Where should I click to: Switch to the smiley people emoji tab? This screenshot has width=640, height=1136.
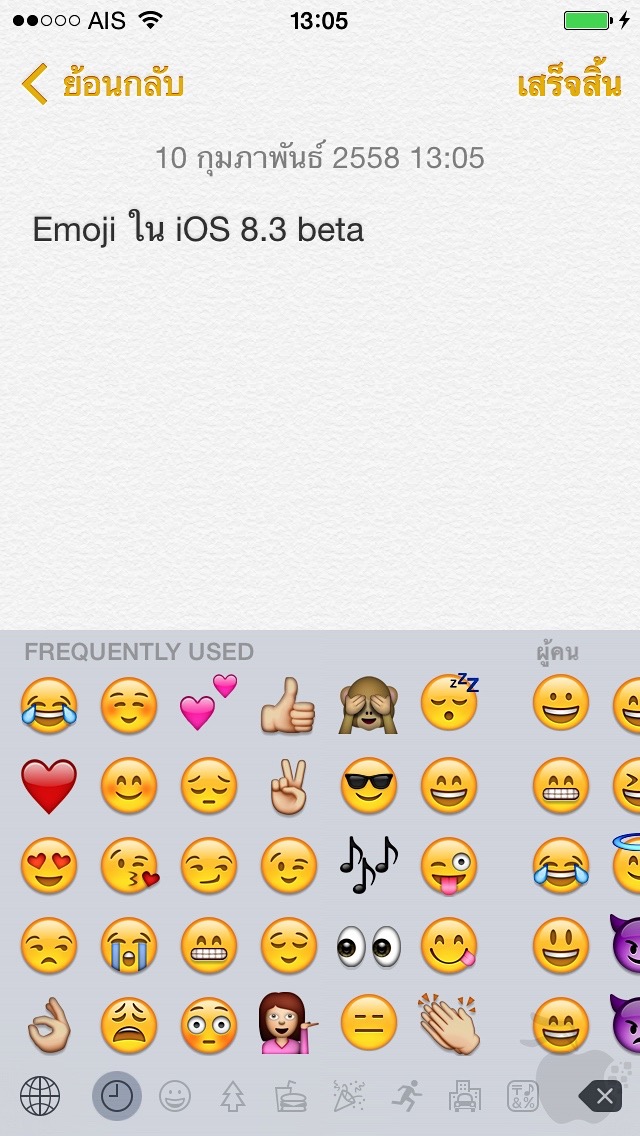[175, 1096]
